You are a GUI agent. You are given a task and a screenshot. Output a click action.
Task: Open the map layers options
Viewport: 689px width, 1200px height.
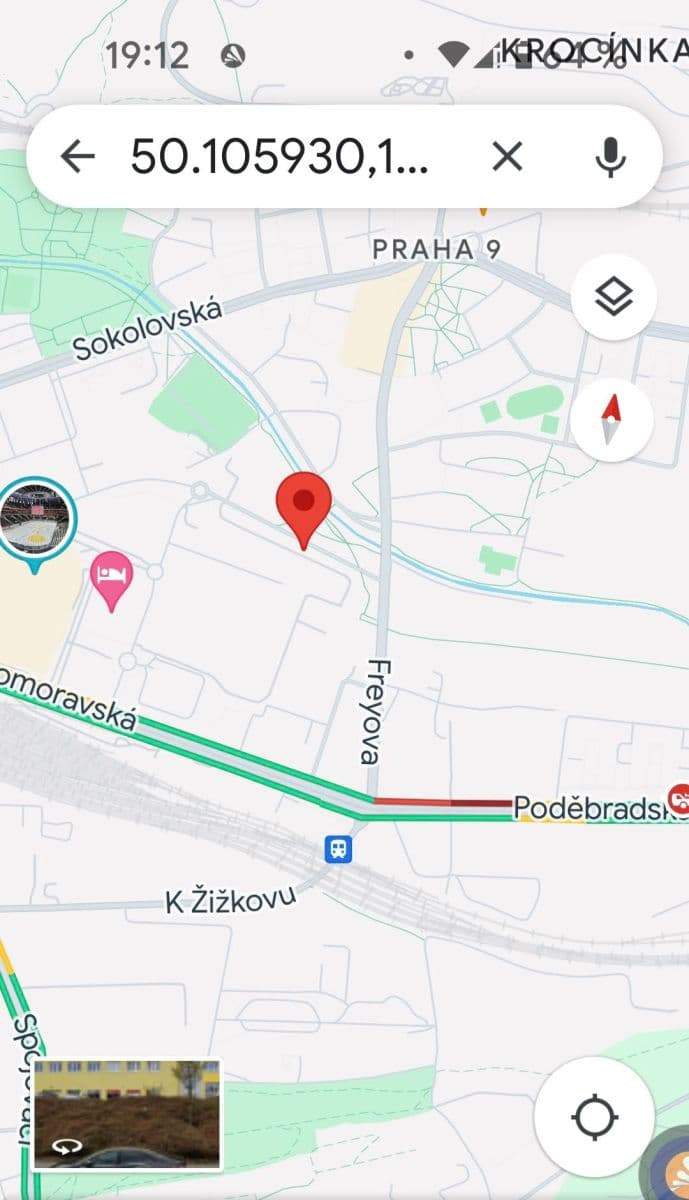[x=613, y=297]
